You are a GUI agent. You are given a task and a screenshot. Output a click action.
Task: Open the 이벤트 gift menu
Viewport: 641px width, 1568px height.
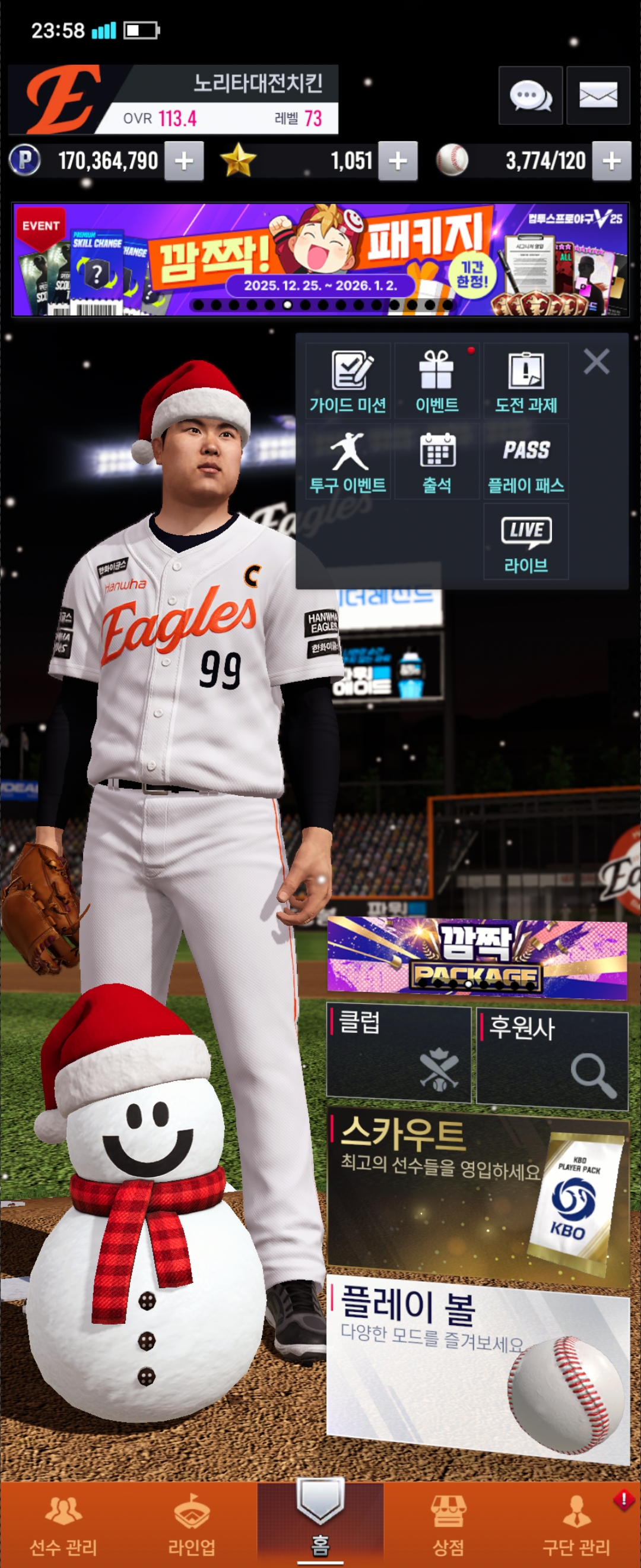pos(437,381)
